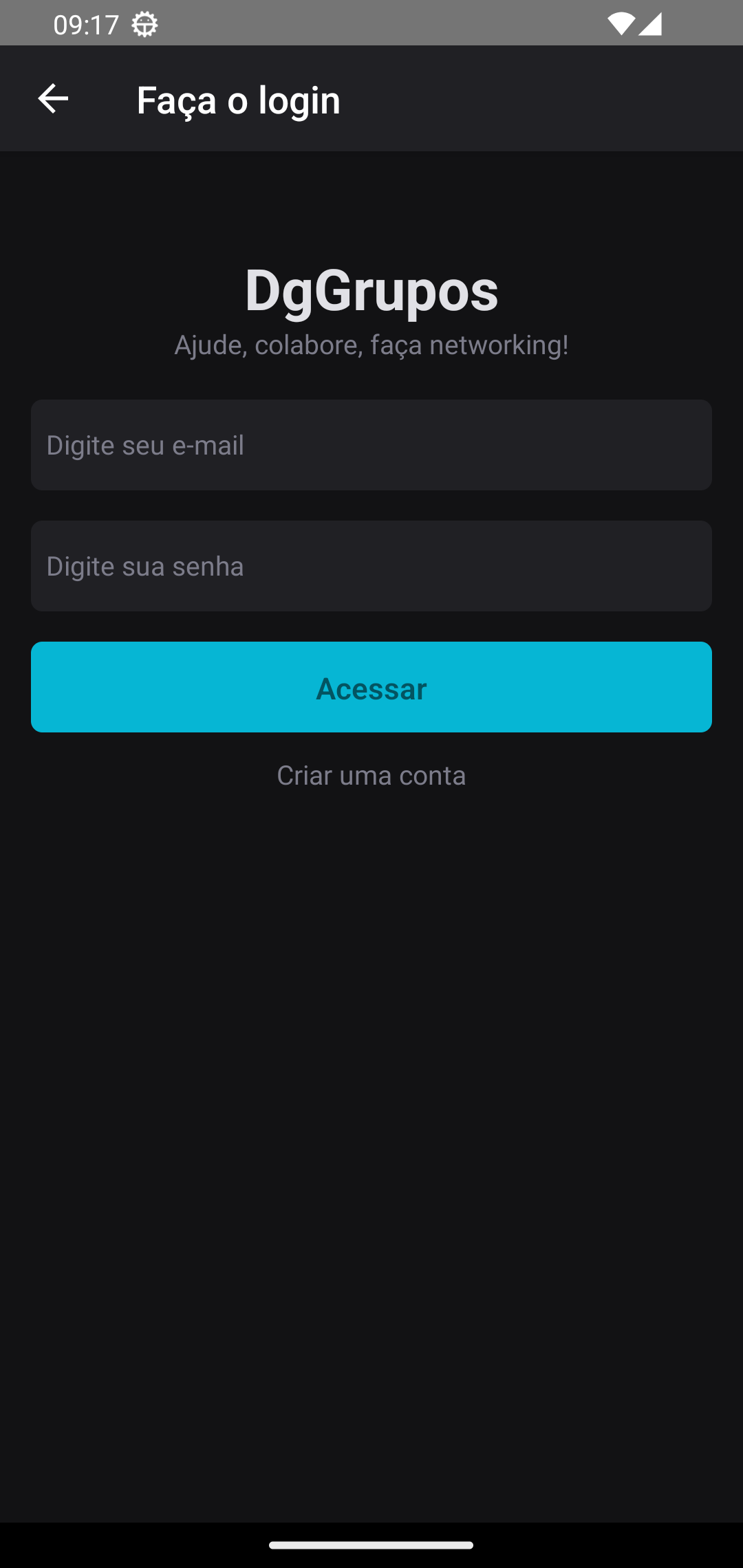Select the back navigation chevron icon

point(52,99)
